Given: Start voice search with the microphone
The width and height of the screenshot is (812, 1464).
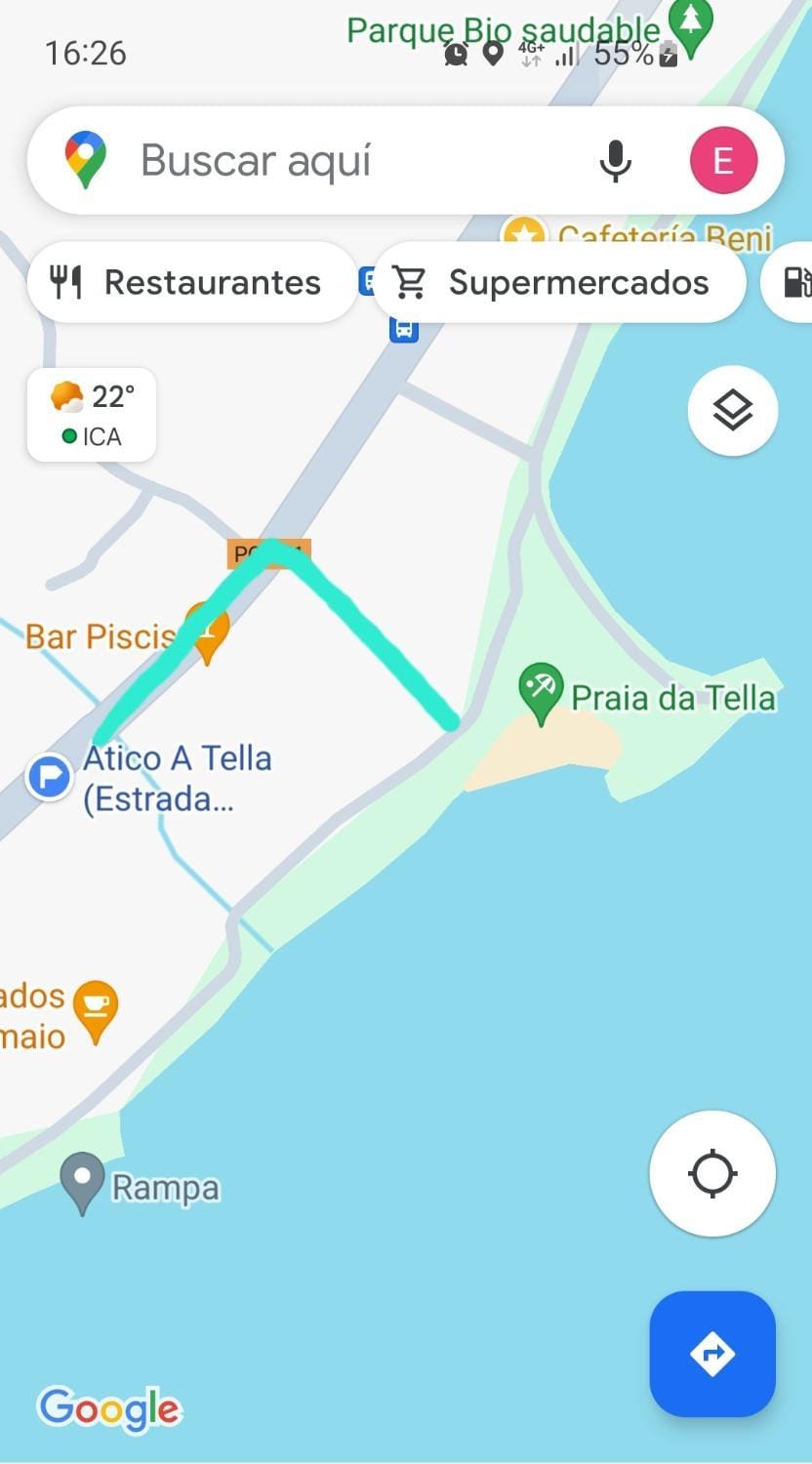Looking at the screenshot, I should click(x=615, y=161).
